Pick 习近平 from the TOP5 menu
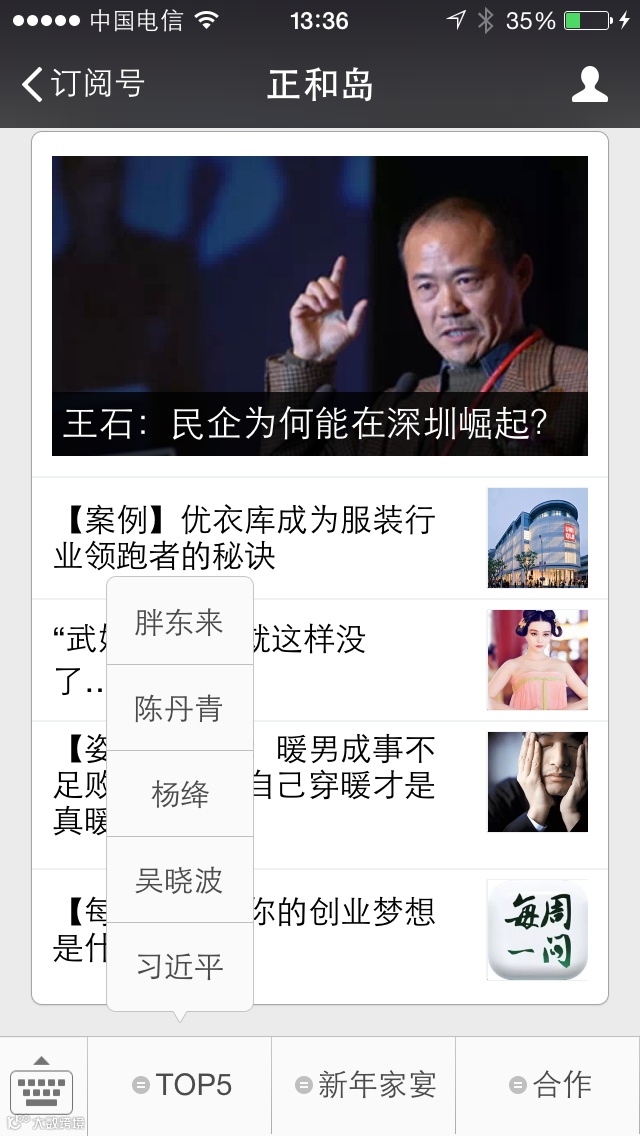 click(x=180, y=966)
